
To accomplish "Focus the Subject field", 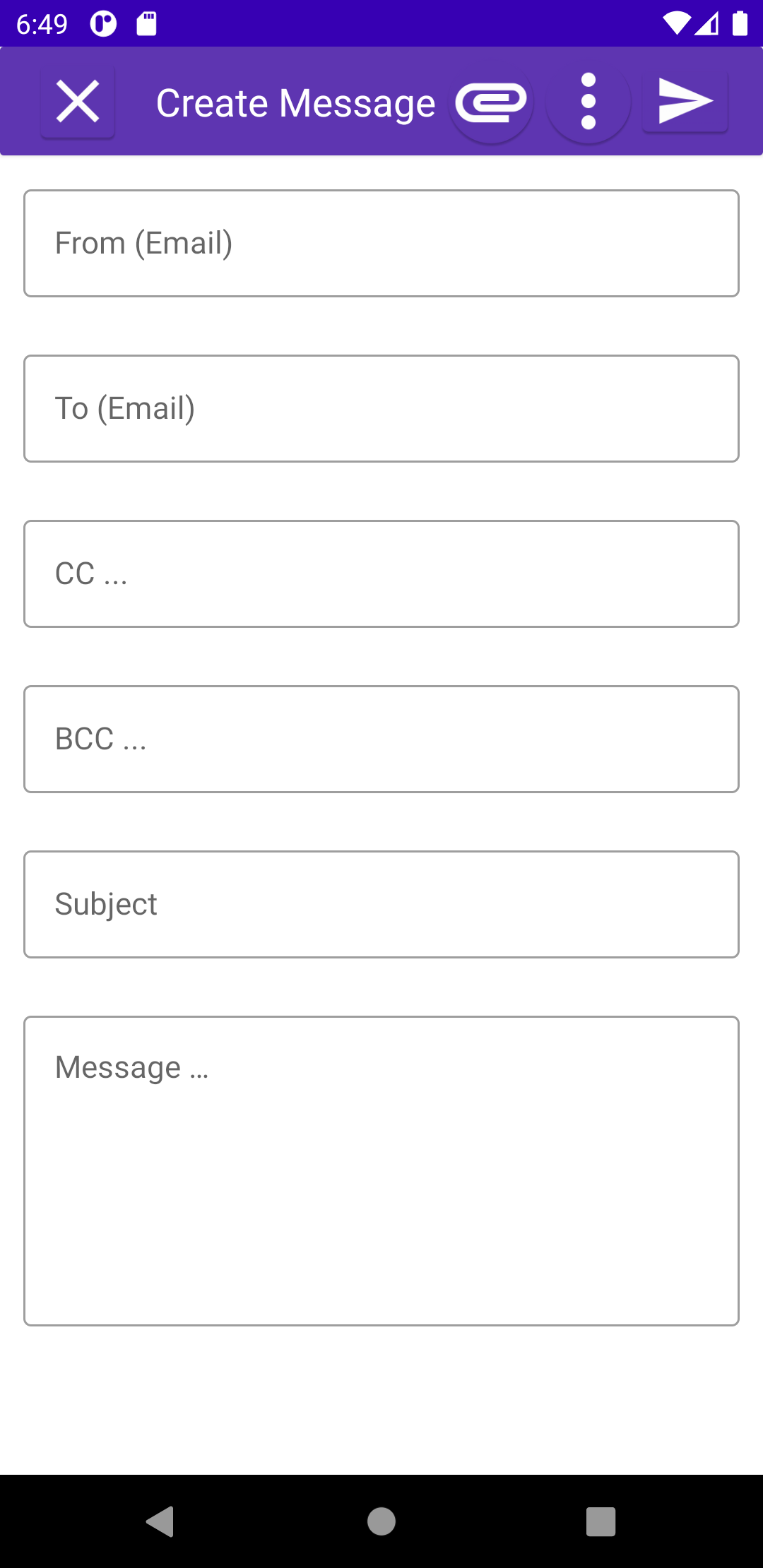I will tap(381, 905).
